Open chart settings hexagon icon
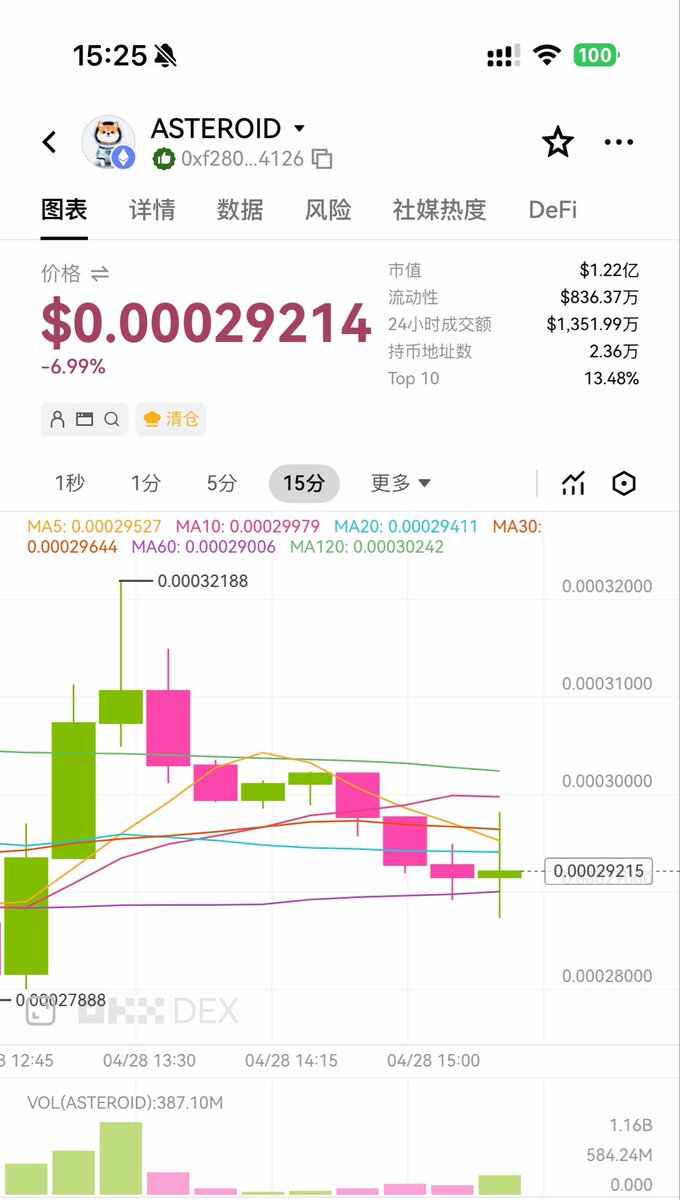The image size is (680, 1200). pos(624,484)
